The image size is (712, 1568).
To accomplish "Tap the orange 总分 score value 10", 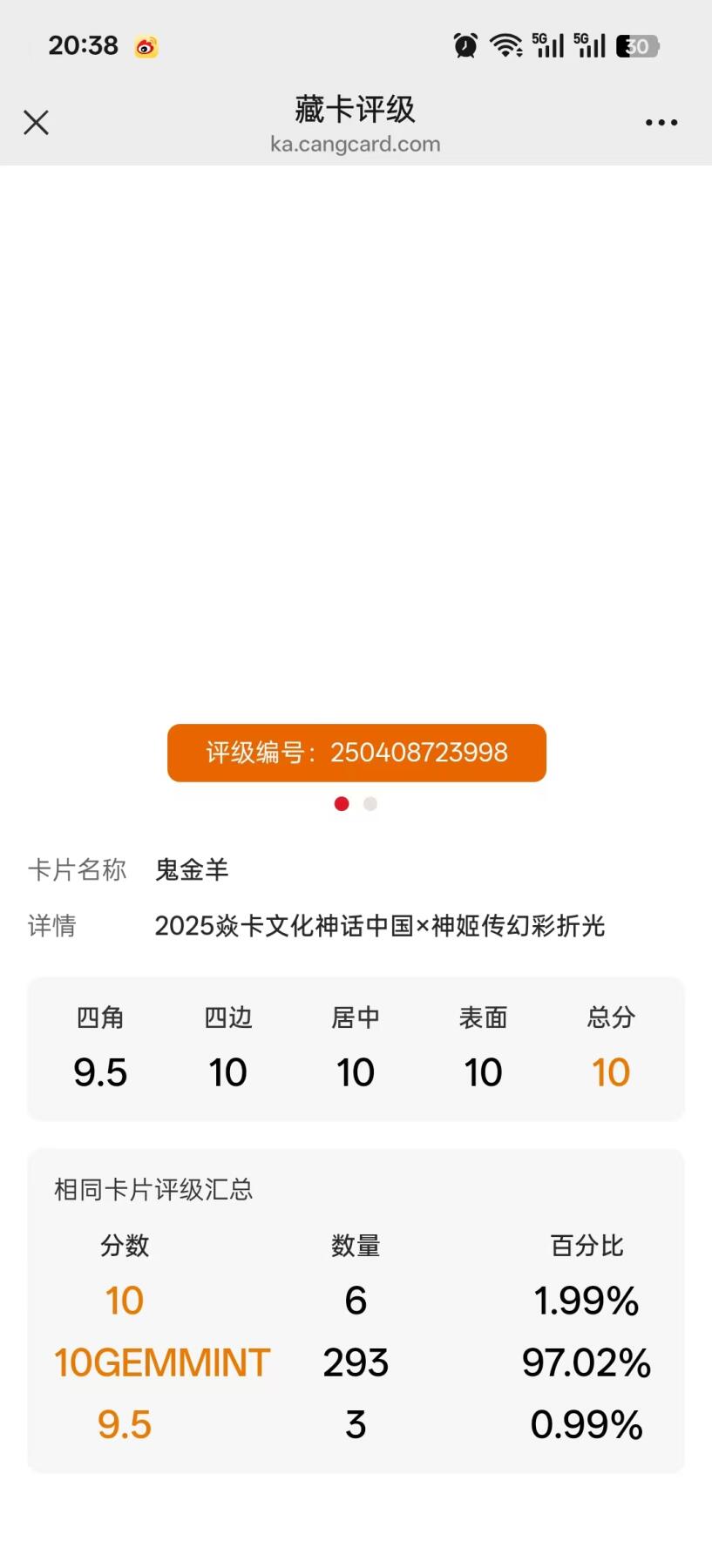I will click(x=610, y=1071).
